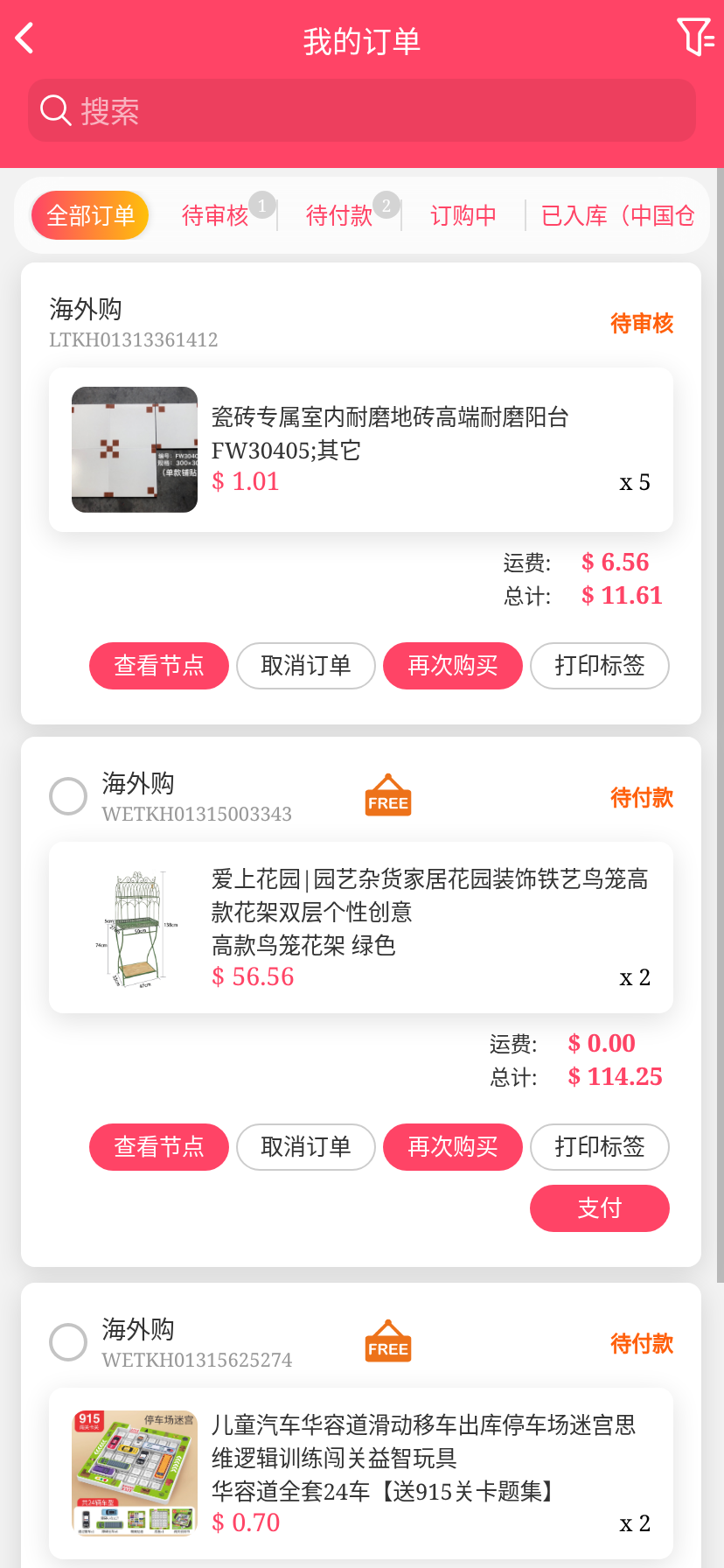Select order WETKH01315625274 radio button
This screenshot has height=1568, width=724.
[68, 1342]
